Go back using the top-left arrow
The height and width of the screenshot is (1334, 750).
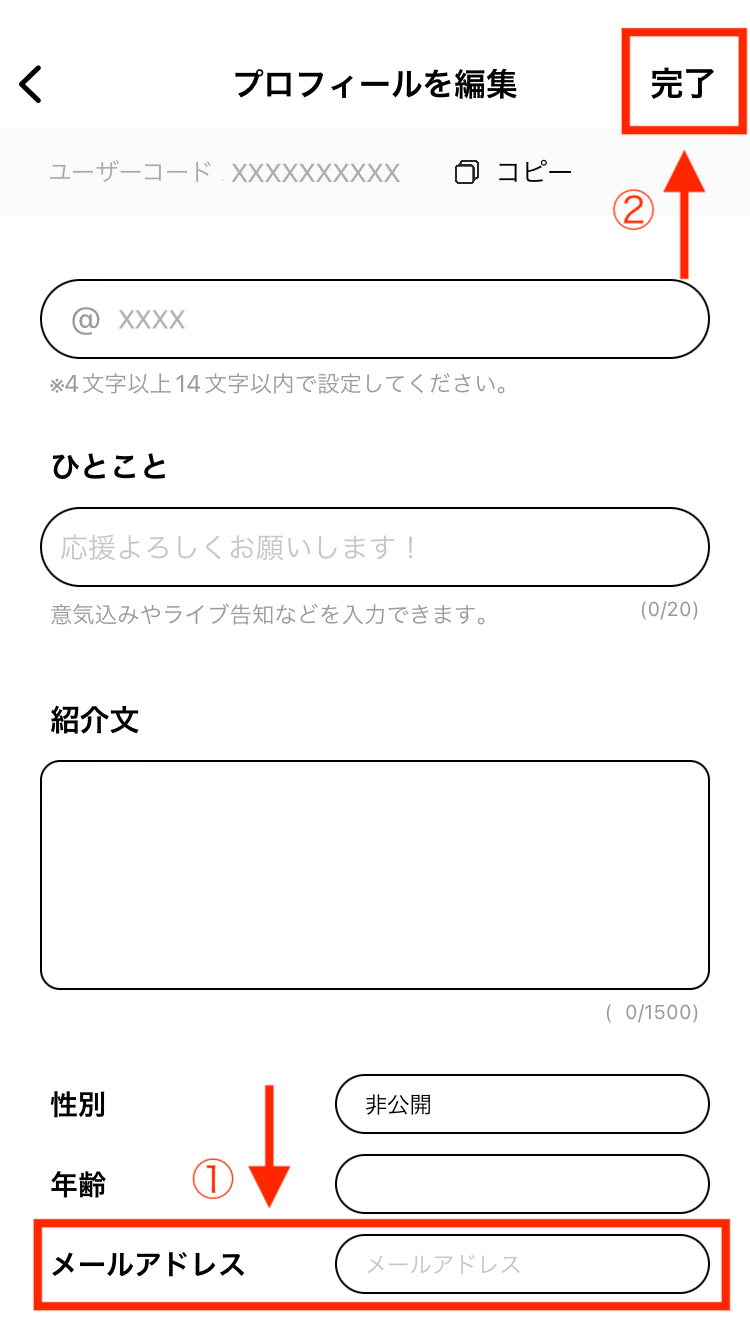click(x=32, y=85)
